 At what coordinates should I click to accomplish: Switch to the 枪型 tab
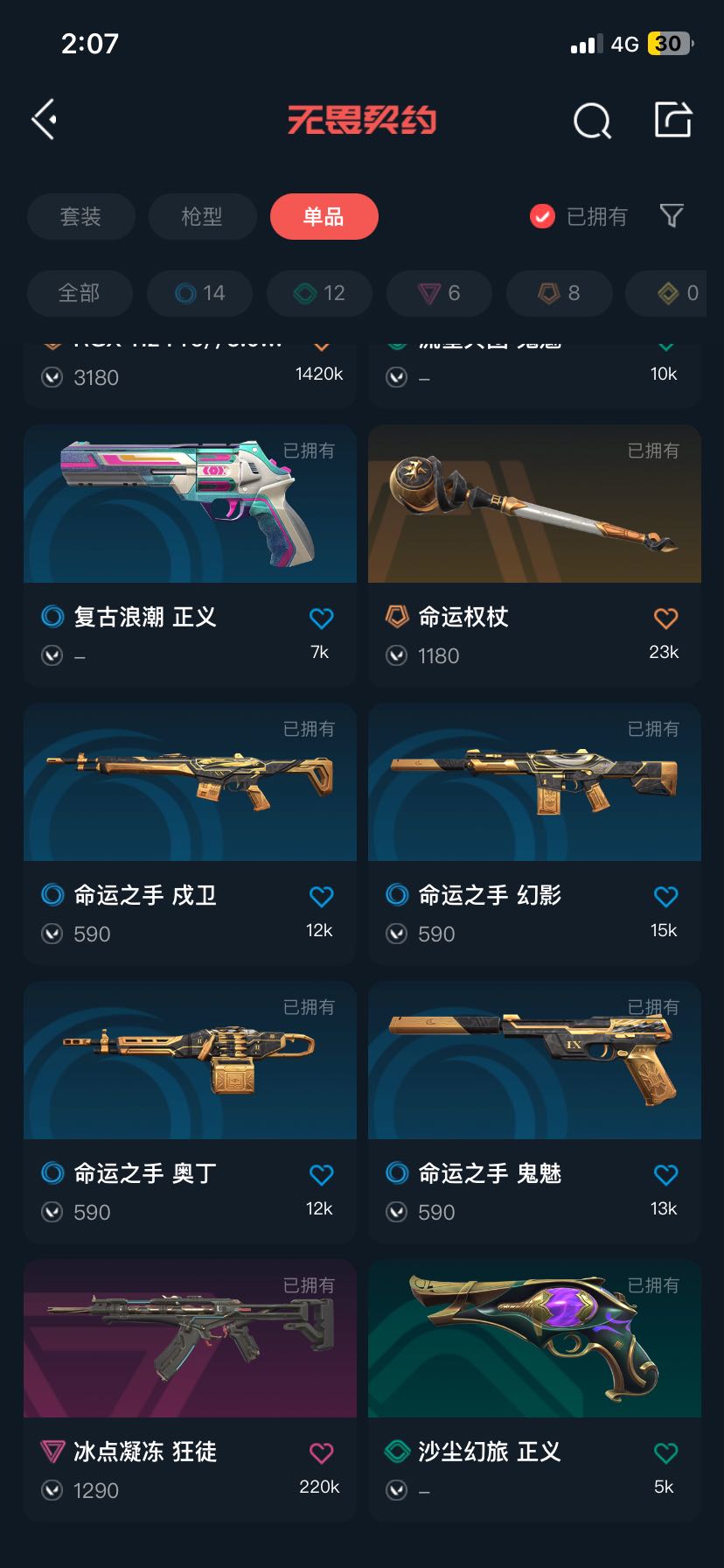coord(202,216)
